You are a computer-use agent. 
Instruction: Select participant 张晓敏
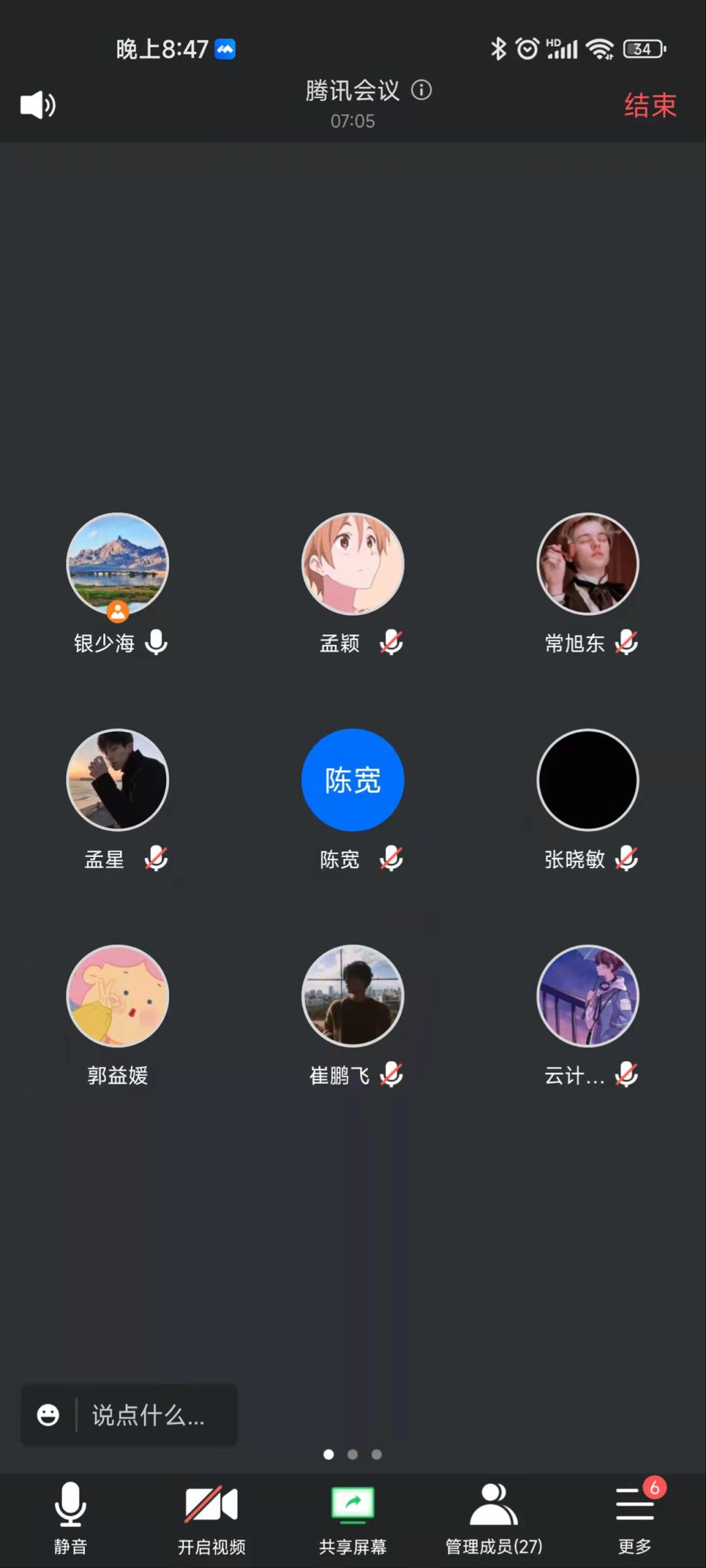pyautogui.click(x=587, y=780)
